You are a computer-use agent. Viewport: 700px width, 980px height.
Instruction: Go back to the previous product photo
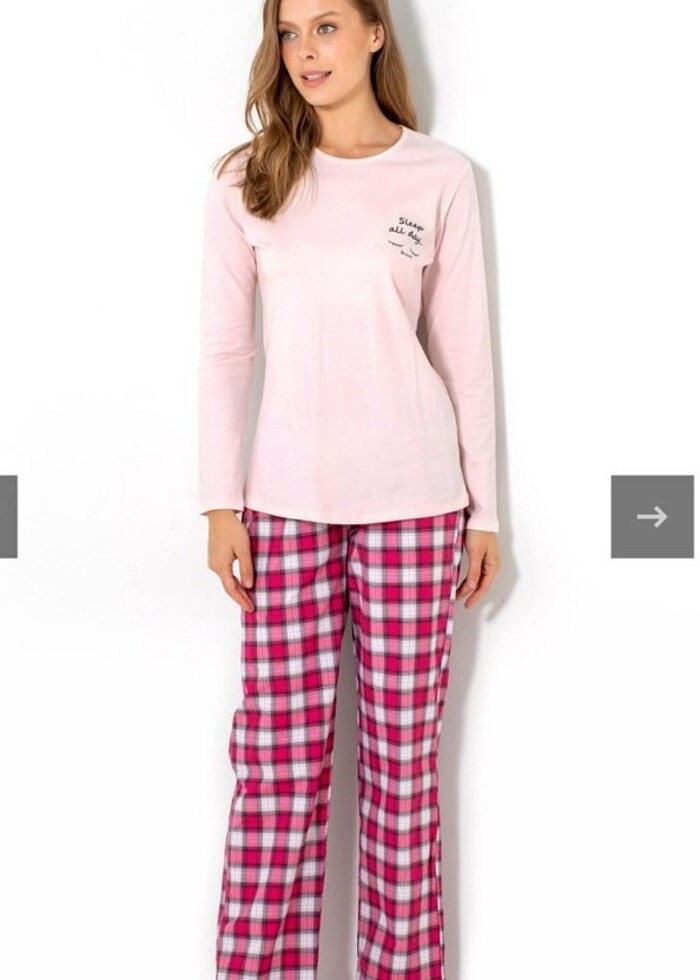point(8,516)
